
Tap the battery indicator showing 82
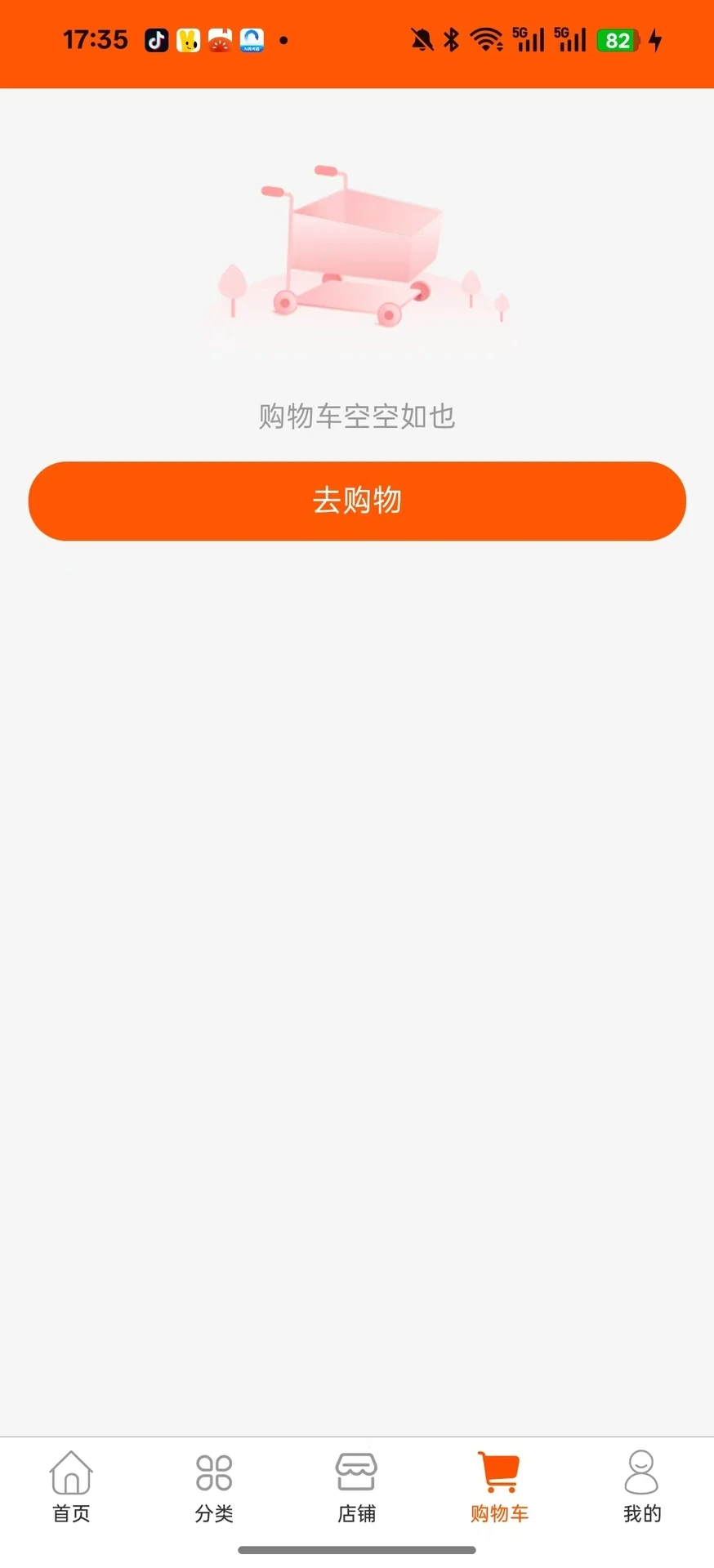tap(618, 39)
